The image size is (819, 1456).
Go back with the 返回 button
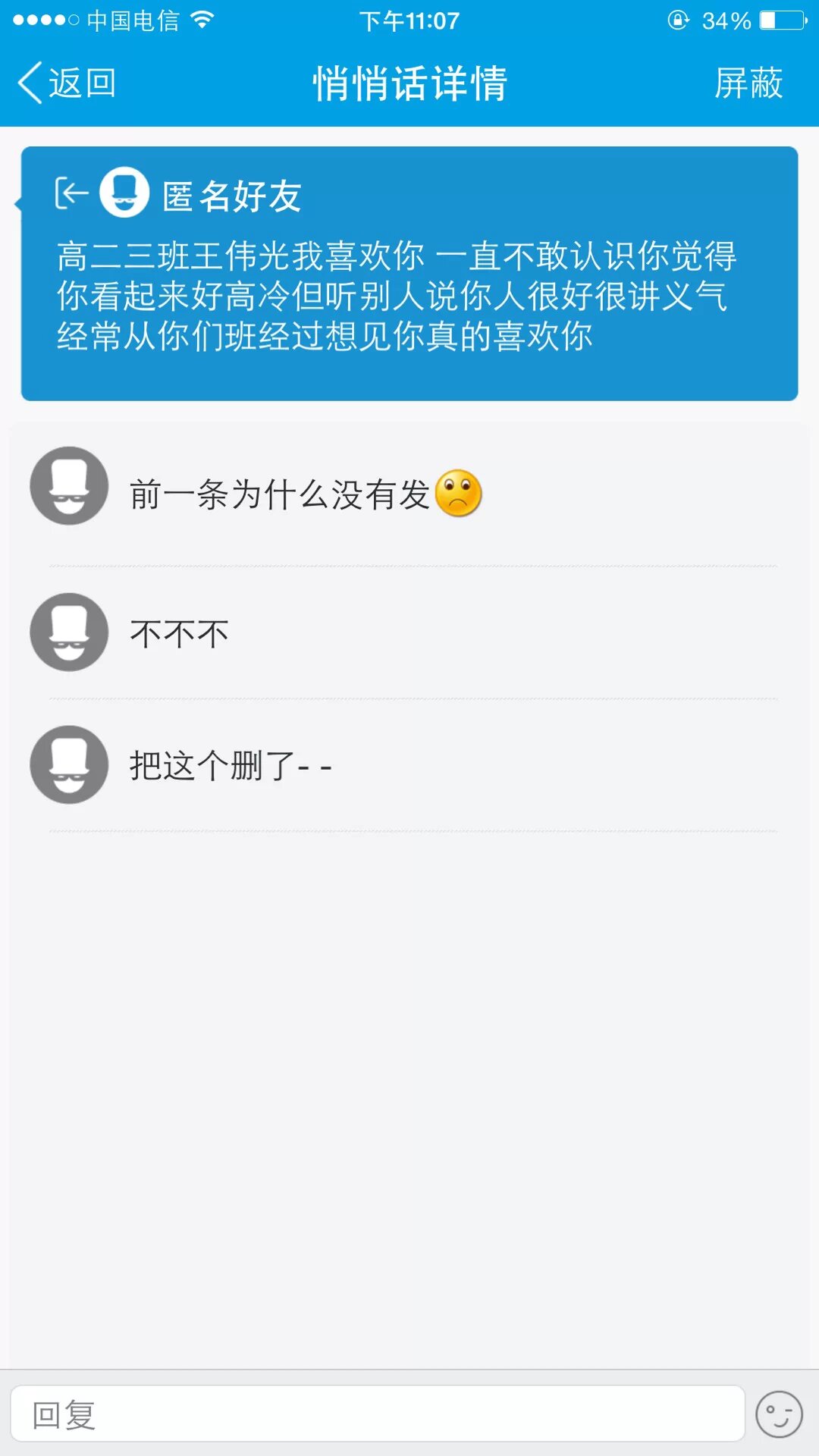point(67,83)
